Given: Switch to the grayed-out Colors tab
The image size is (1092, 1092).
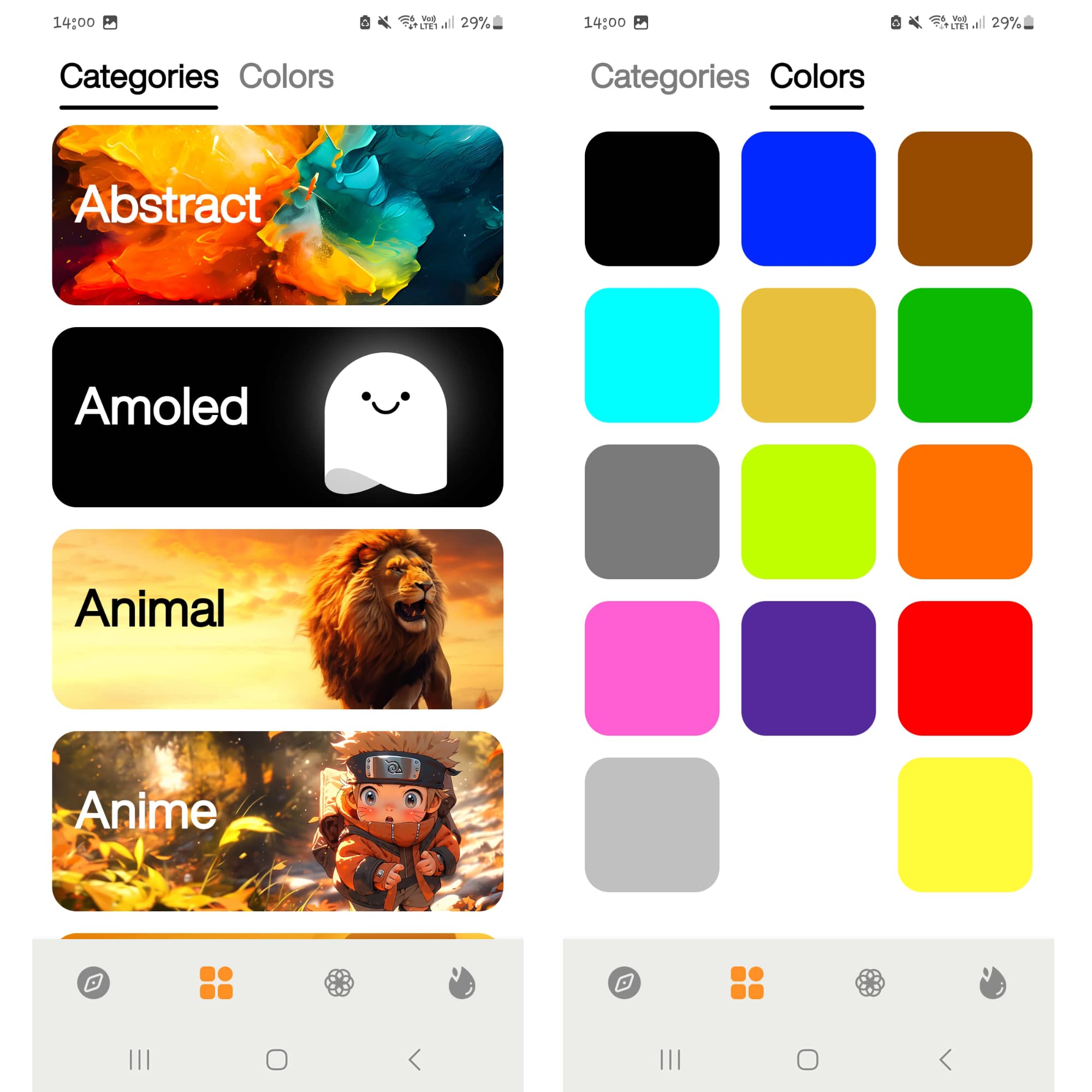Looking at the screenshot, I should point(286,76).
